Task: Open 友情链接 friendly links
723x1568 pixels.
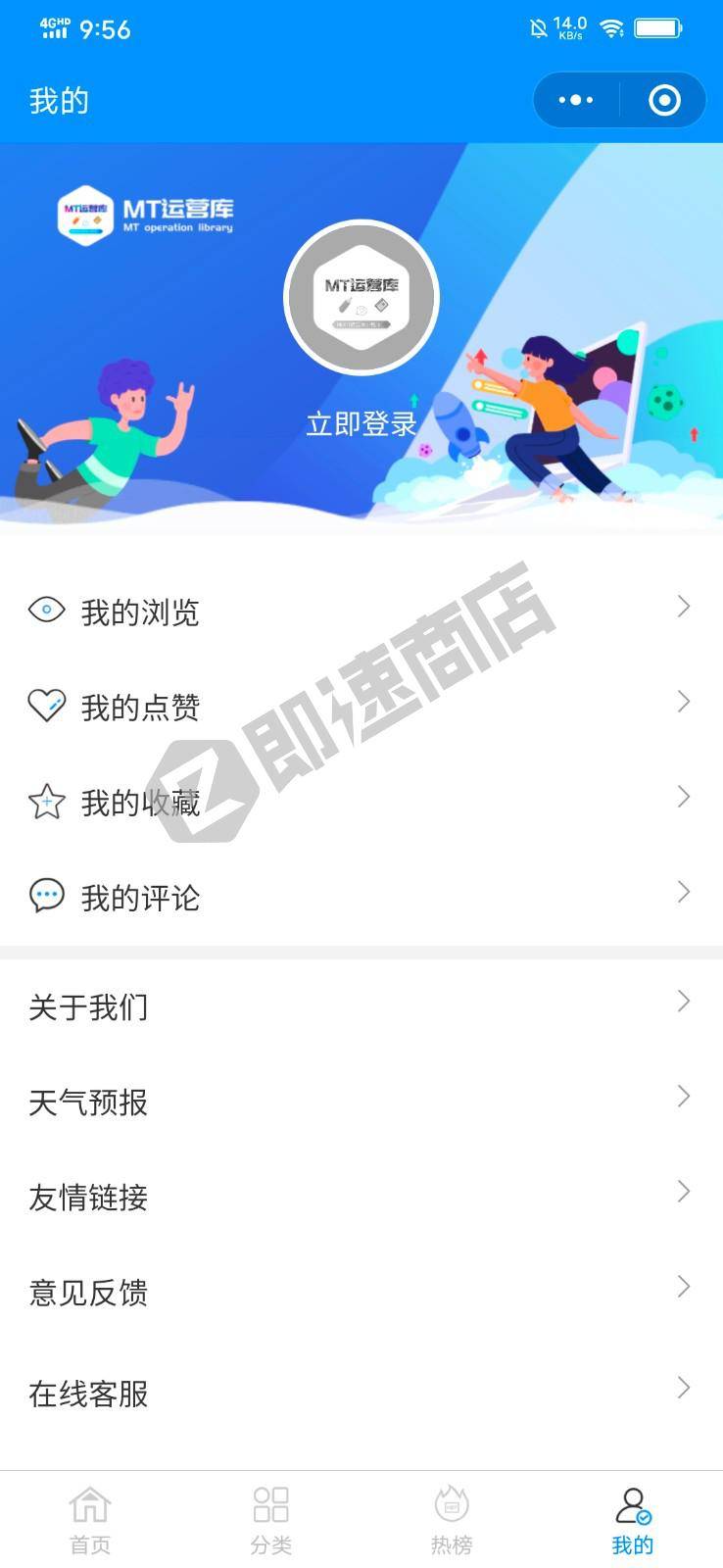Action: pos(361,1196)
